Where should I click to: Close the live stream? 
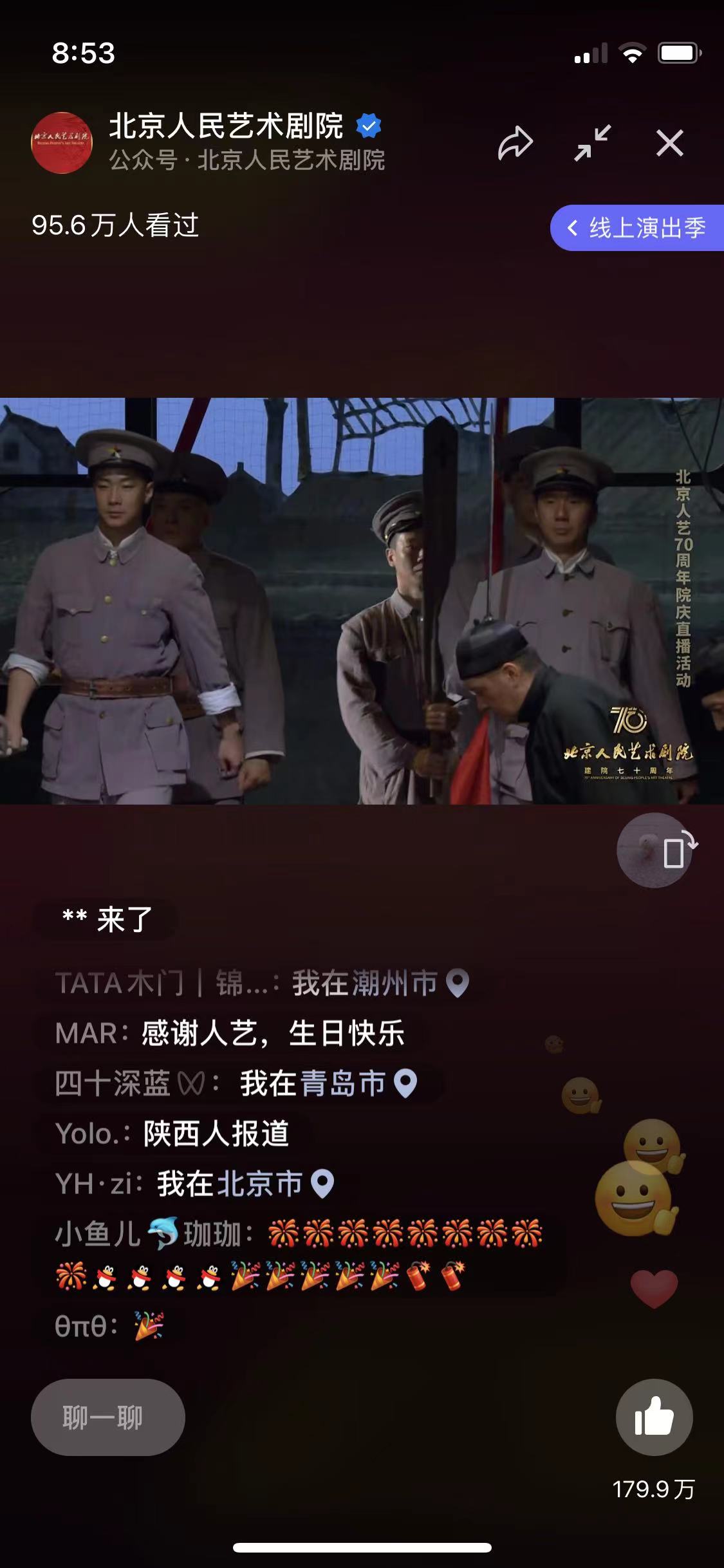pyautogui.click(x=669, y=143)
